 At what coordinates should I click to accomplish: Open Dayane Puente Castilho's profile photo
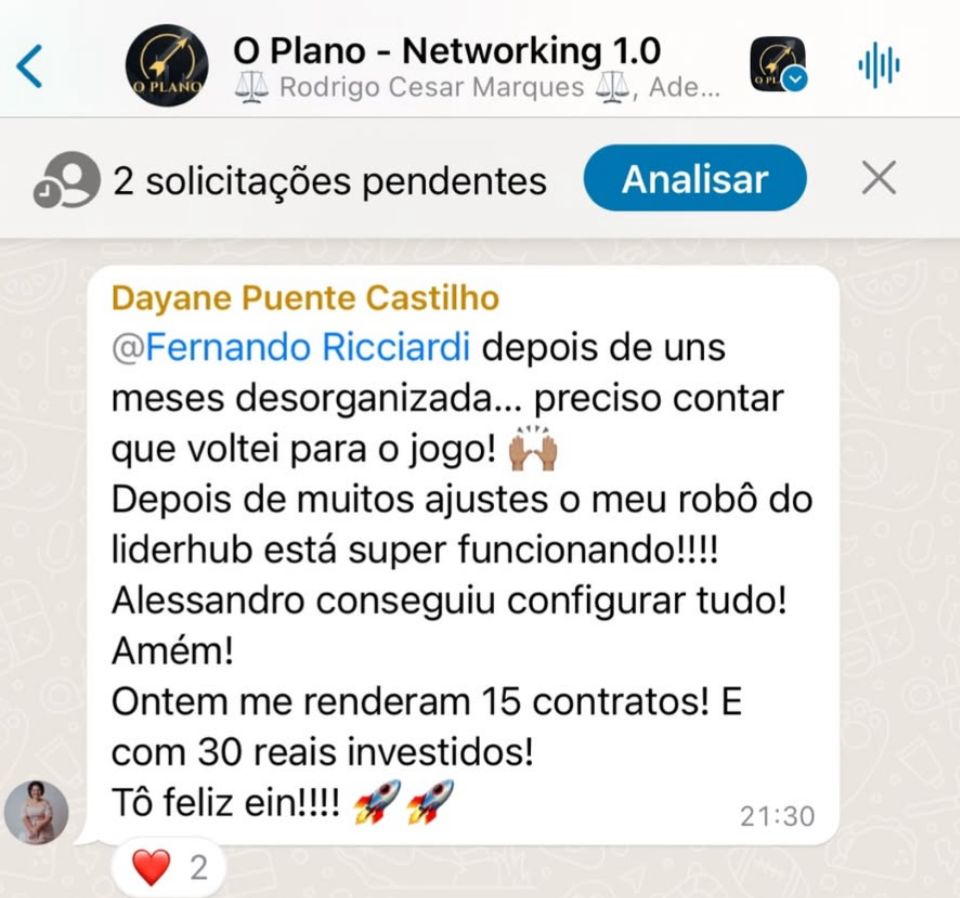point(37,811)
